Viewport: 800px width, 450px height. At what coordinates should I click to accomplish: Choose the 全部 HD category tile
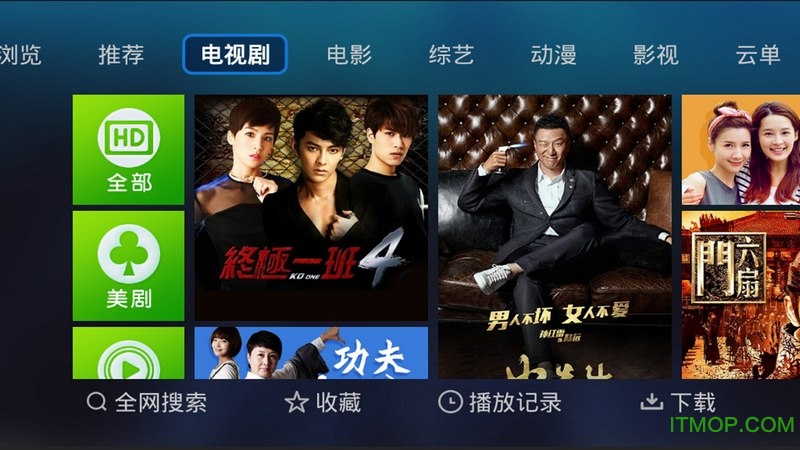point(129,150)
